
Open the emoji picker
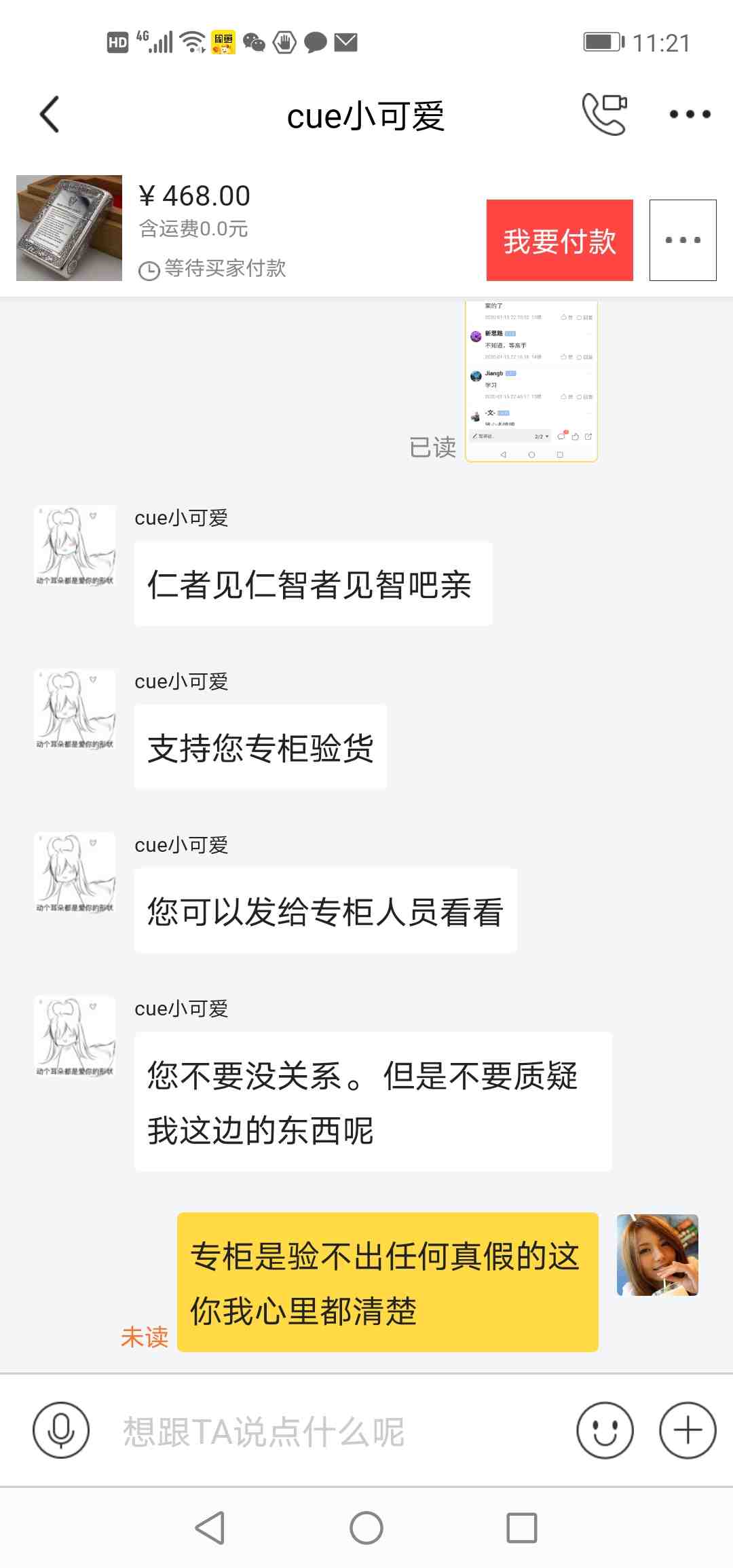coord(605,1430)
